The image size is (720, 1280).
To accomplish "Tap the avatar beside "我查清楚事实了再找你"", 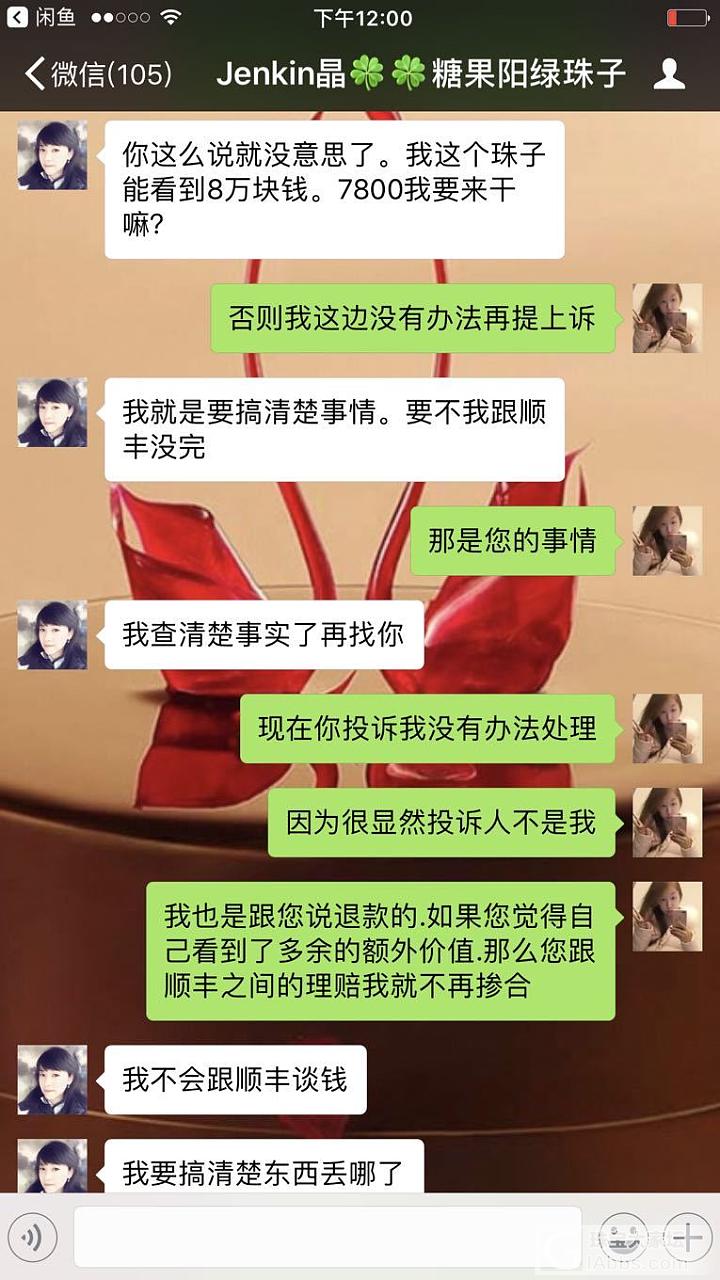I will [x=52, y=635].
